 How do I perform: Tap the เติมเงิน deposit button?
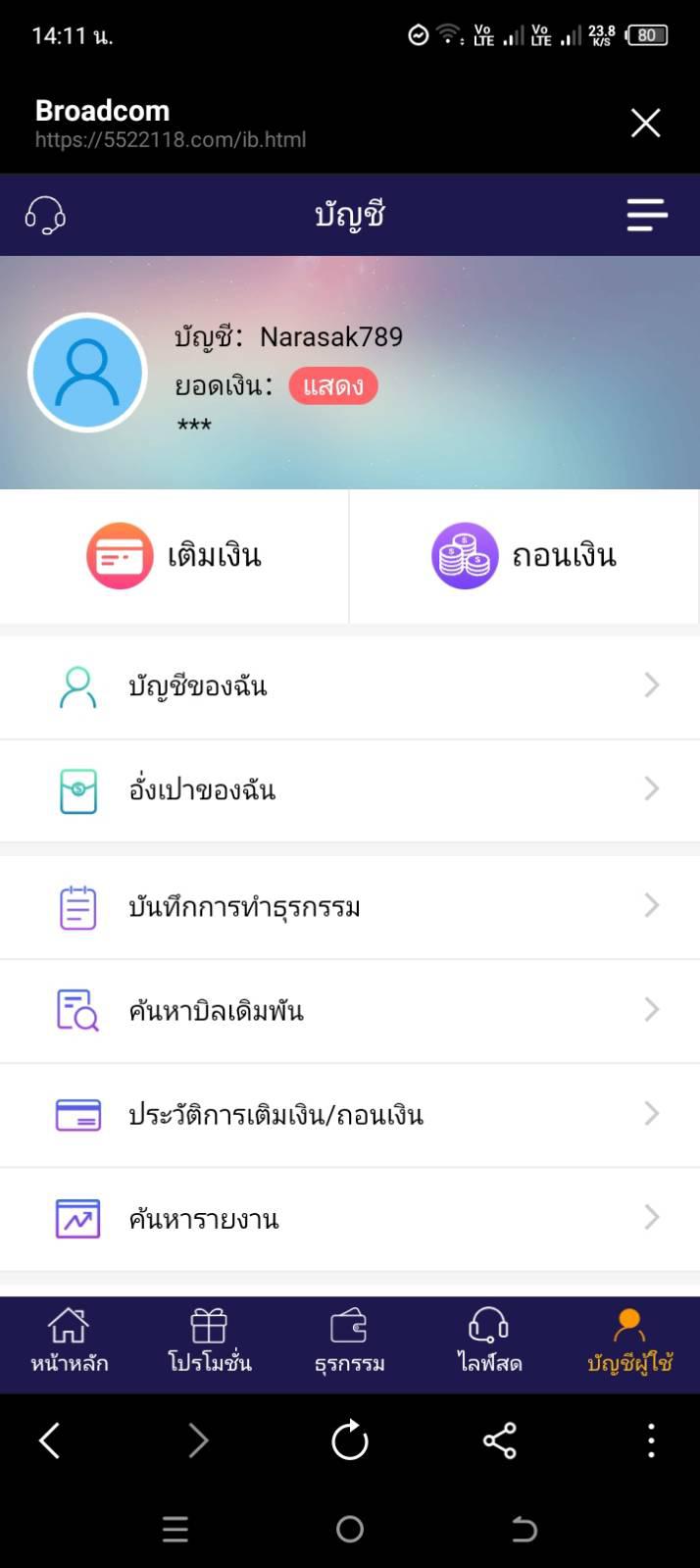click(x=175, y=556)
